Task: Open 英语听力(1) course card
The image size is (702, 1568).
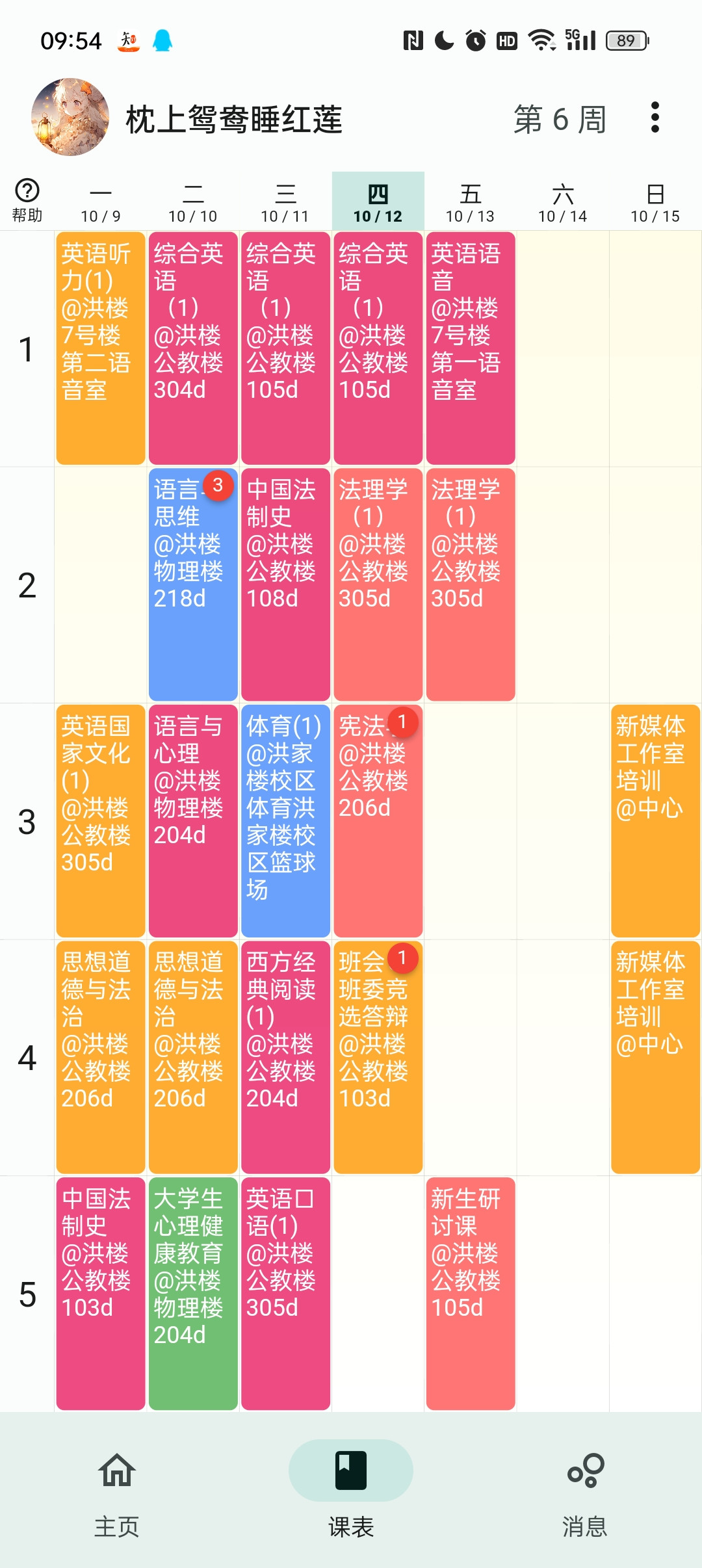Action: click(x=101, y=348)
